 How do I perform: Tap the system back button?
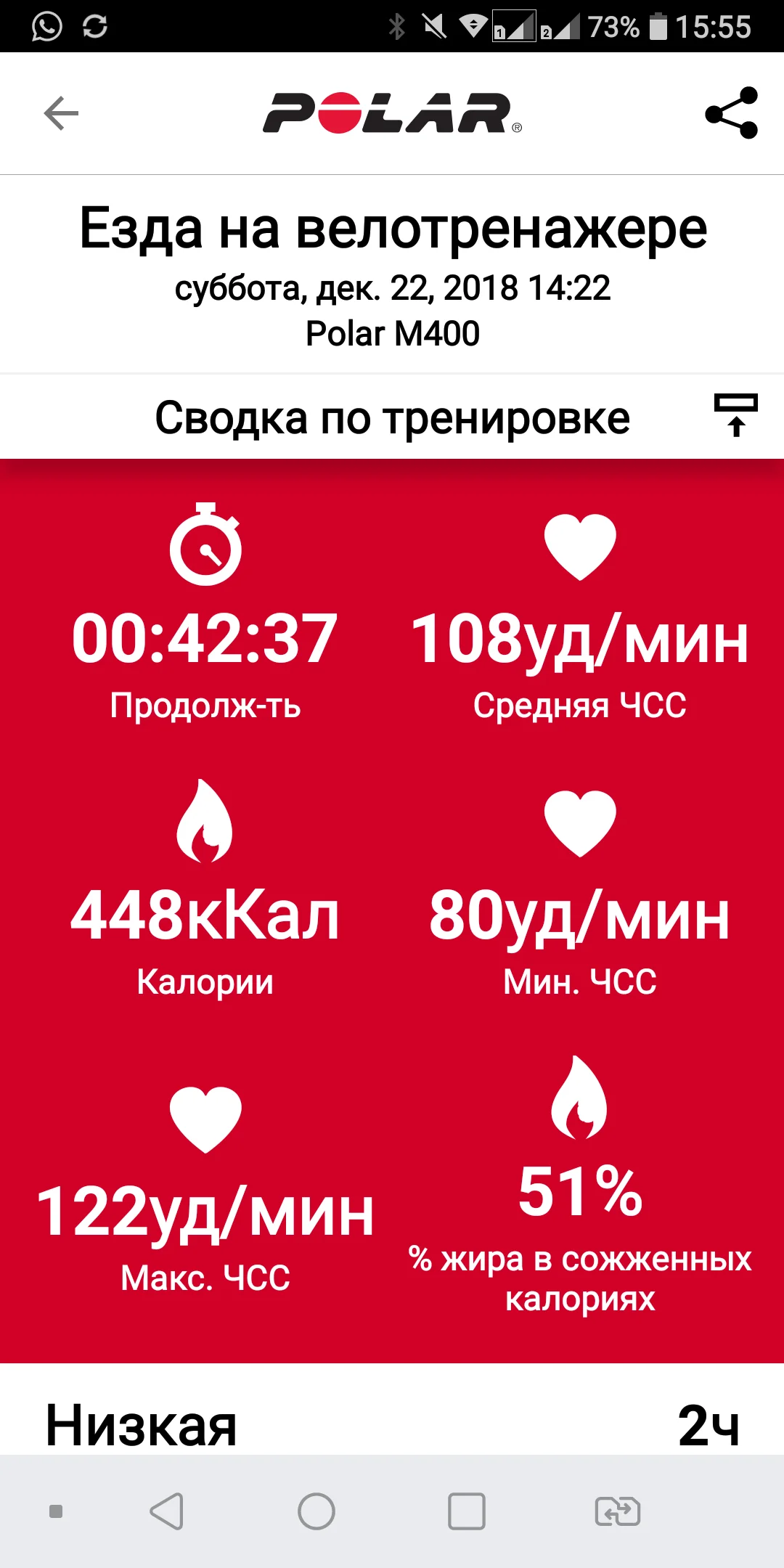(166, 1512)
